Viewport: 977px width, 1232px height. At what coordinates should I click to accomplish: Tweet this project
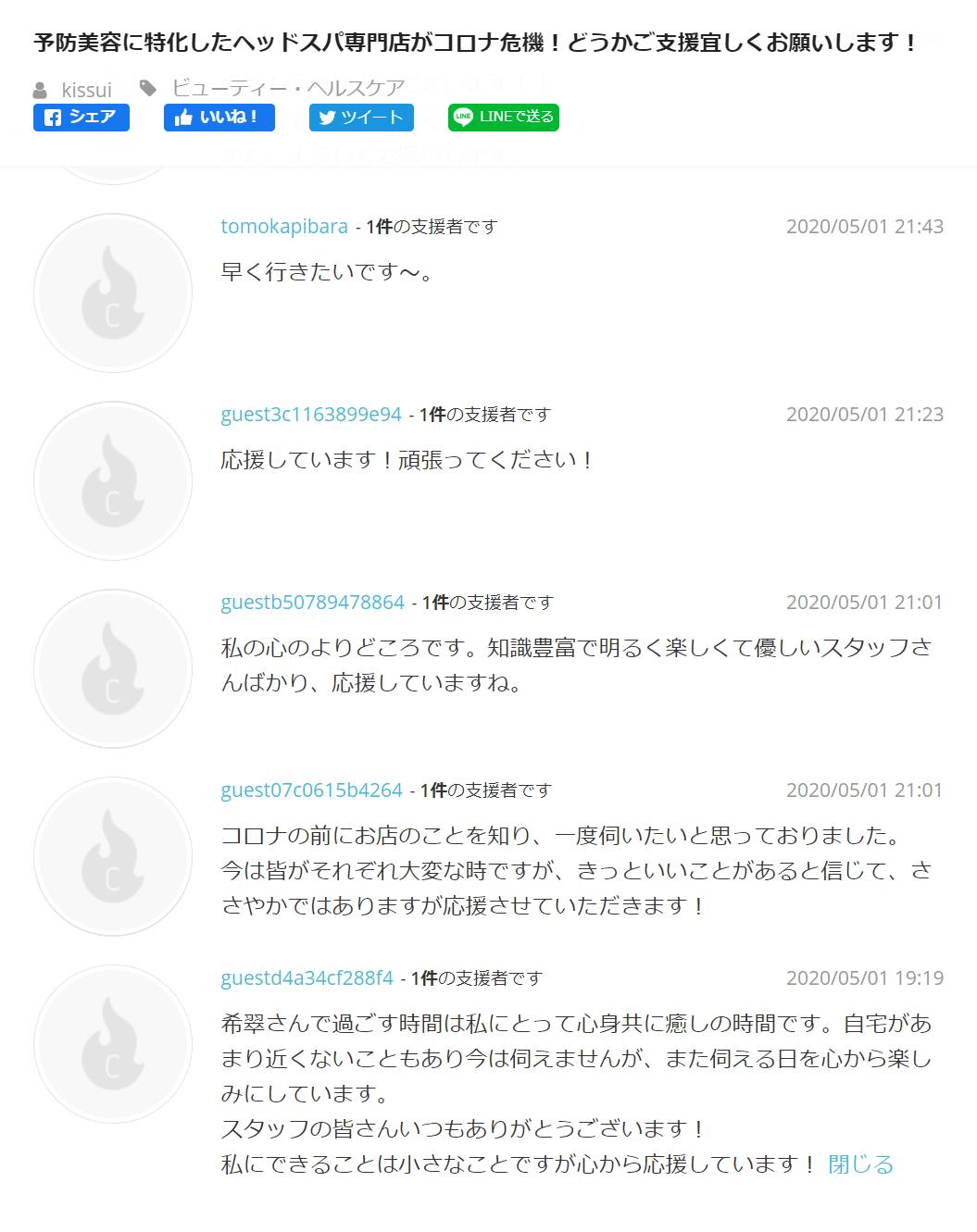(x=360, y=118)
